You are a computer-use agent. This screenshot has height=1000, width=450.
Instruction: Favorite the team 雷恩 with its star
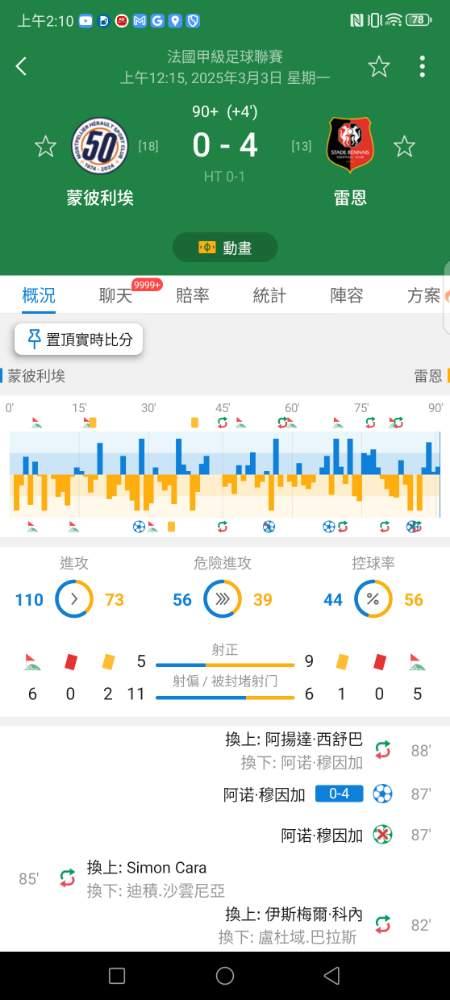pos(404,146)
